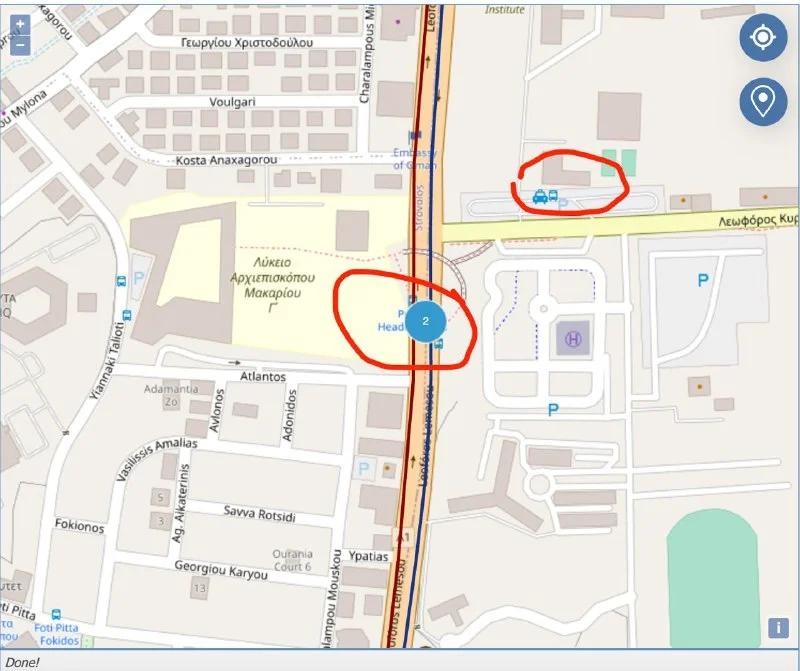Tap the location pin button
The width and height of the screenshot is (800, 671).
pos(762,102)
